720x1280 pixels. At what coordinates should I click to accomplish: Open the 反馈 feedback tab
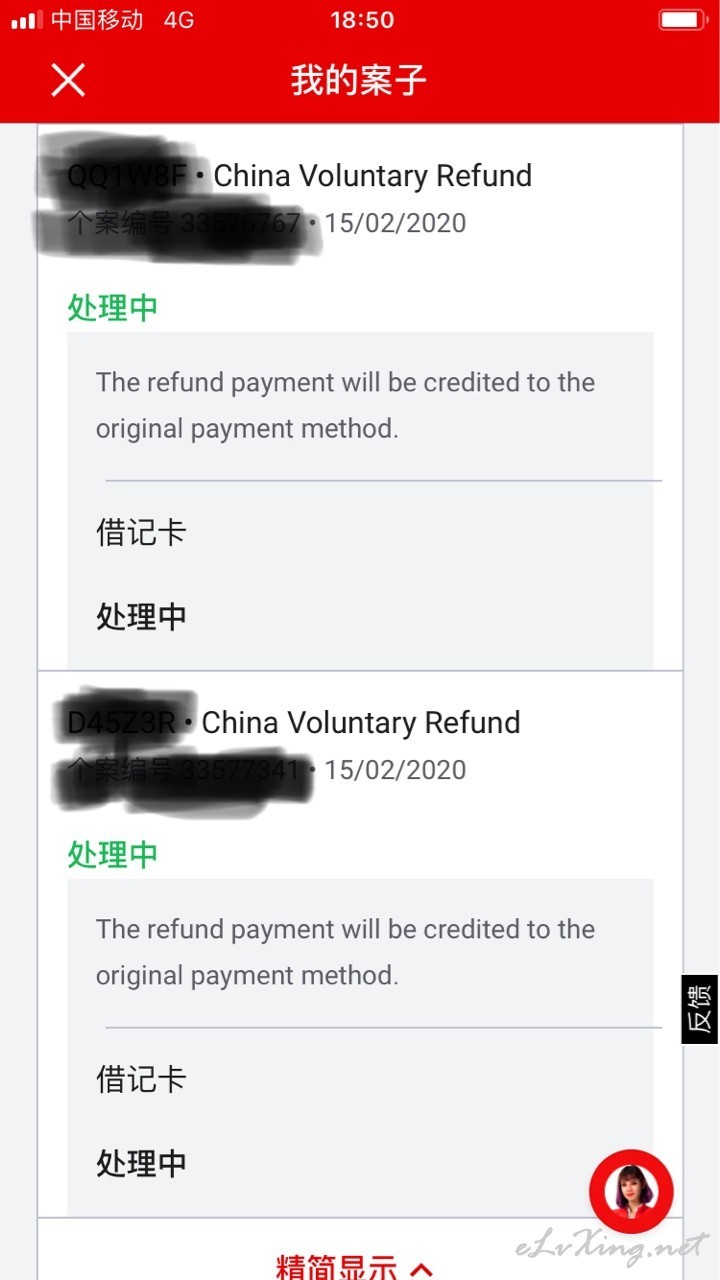(x=700, y=1009)
